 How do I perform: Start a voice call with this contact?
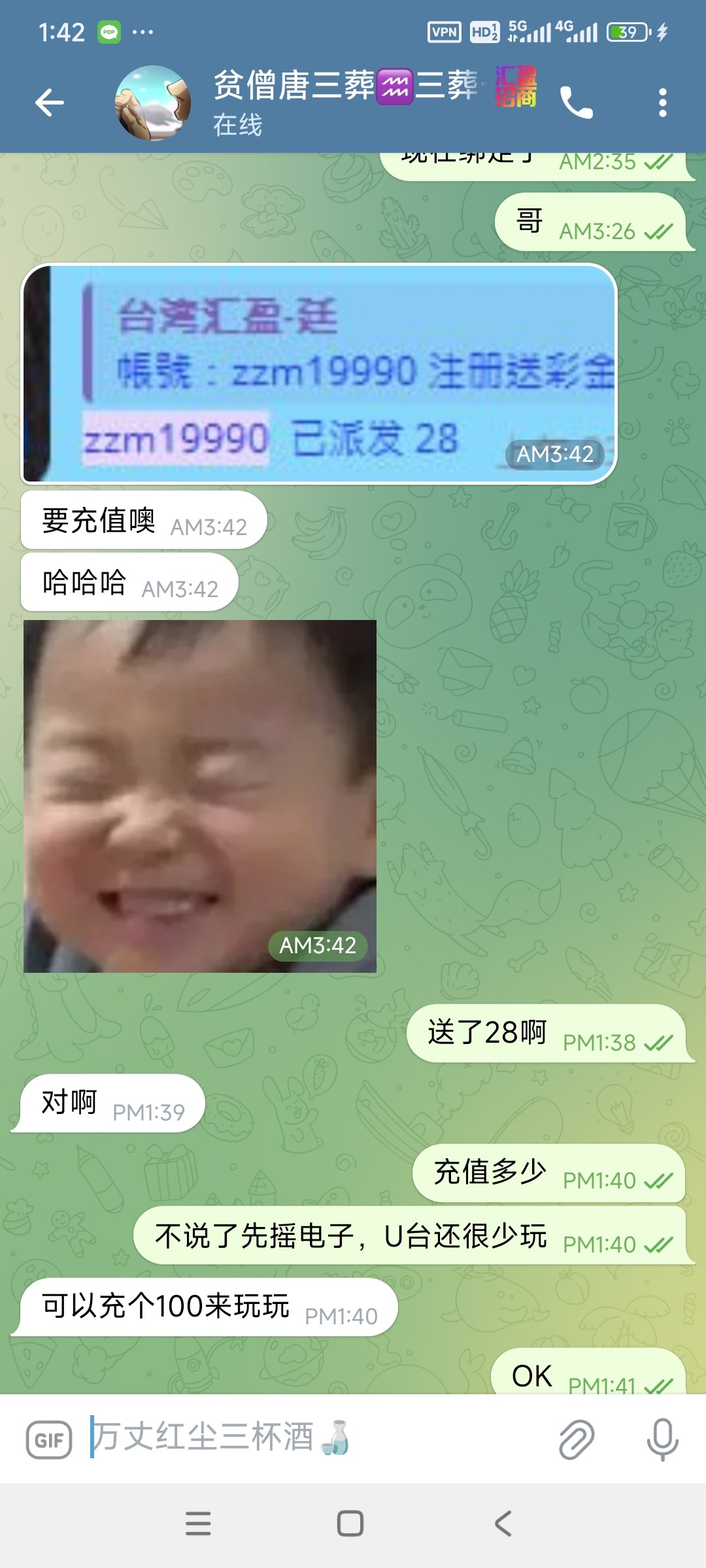coord(576,103)
